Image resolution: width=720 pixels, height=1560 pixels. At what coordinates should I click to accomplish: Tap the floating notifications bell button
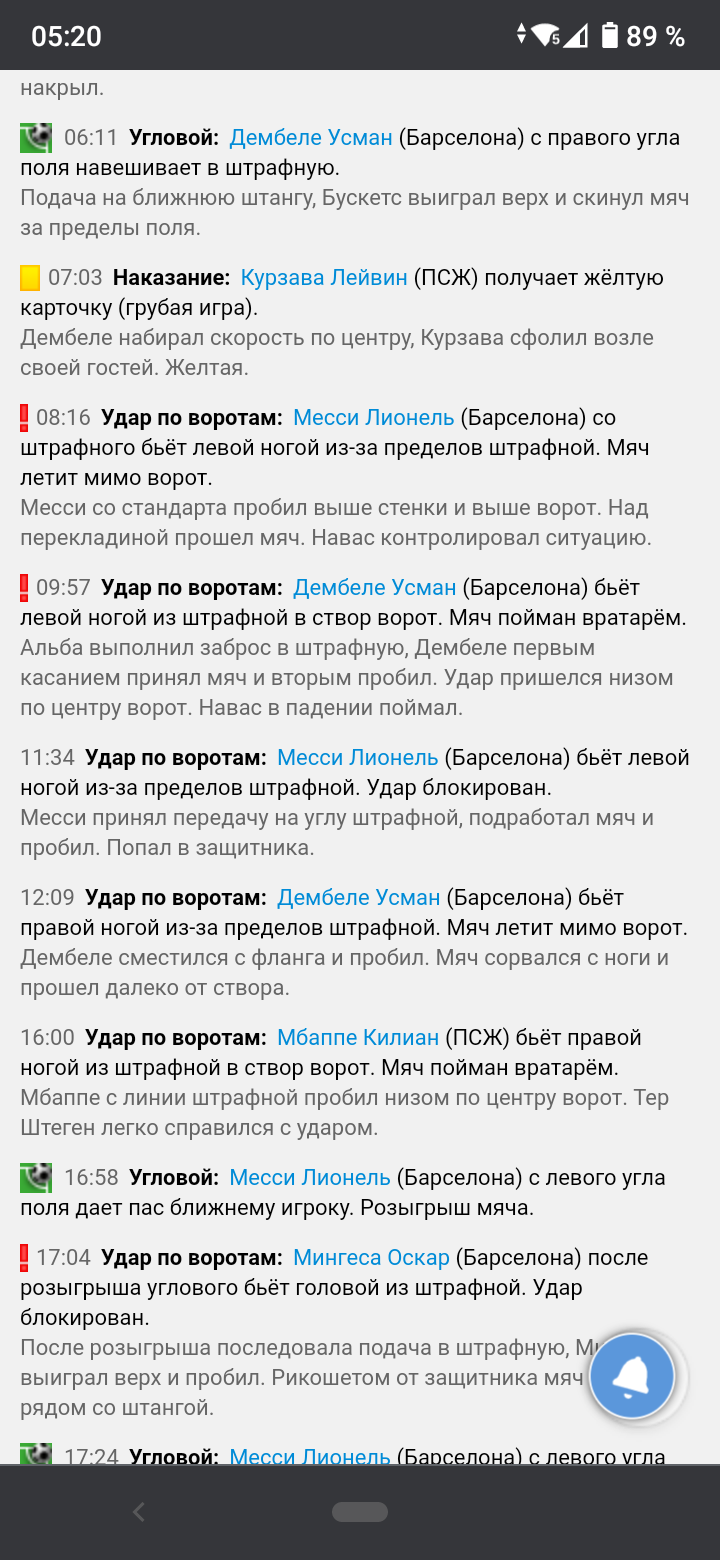pos(631,1376)
